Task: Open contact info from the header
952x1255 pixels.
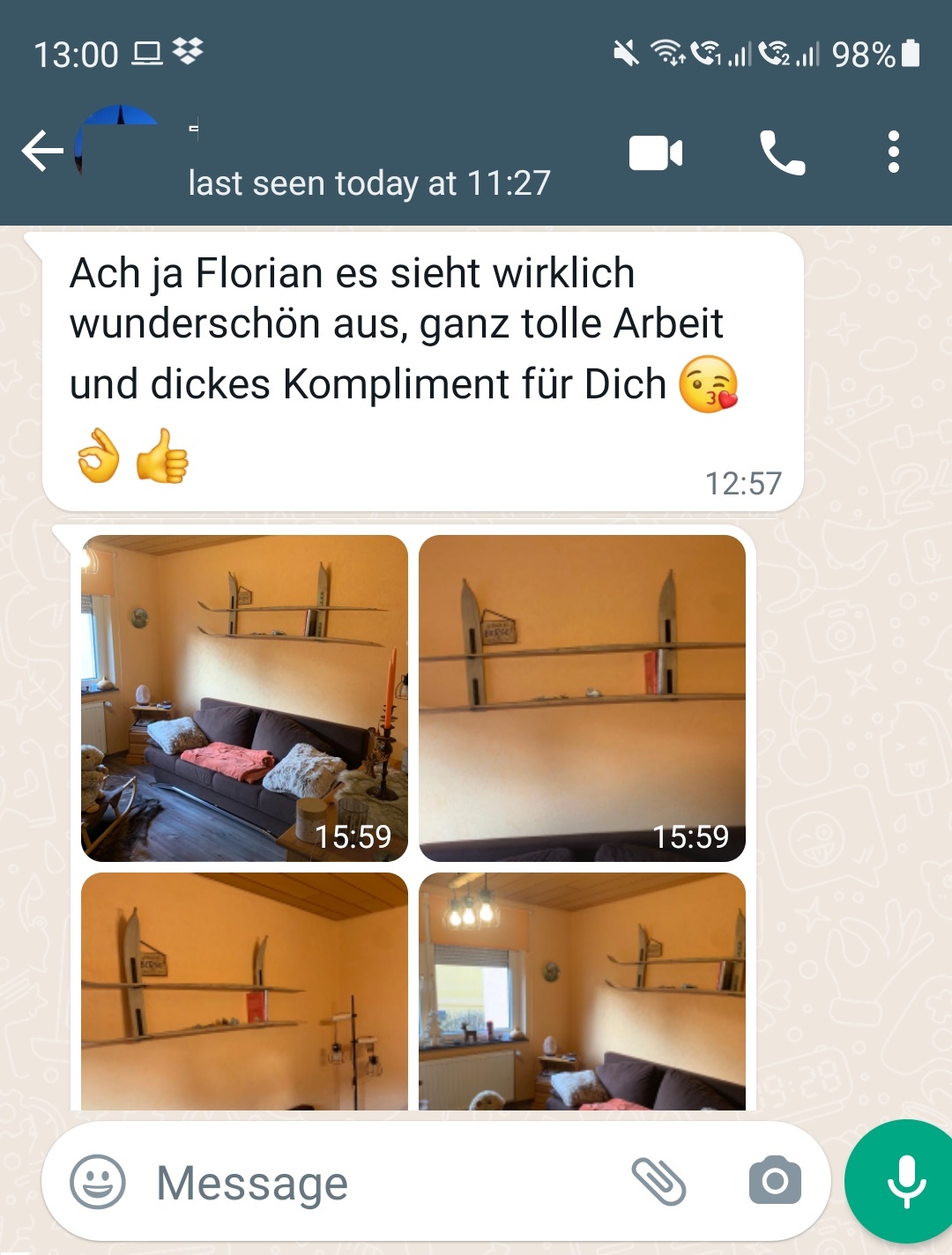Action: (x=353, y=159)
